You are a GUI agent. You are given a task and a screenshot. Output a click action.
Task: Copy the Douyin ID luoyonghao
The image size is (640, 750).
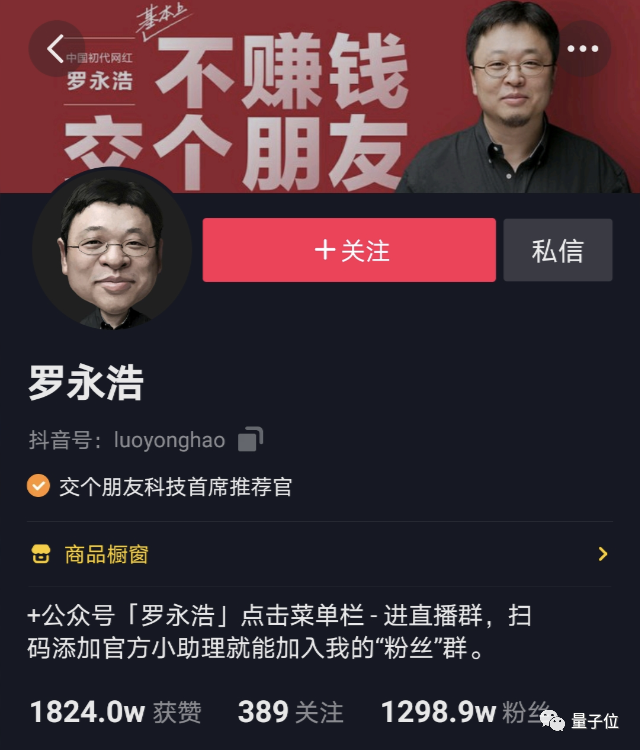coord(250,440)
